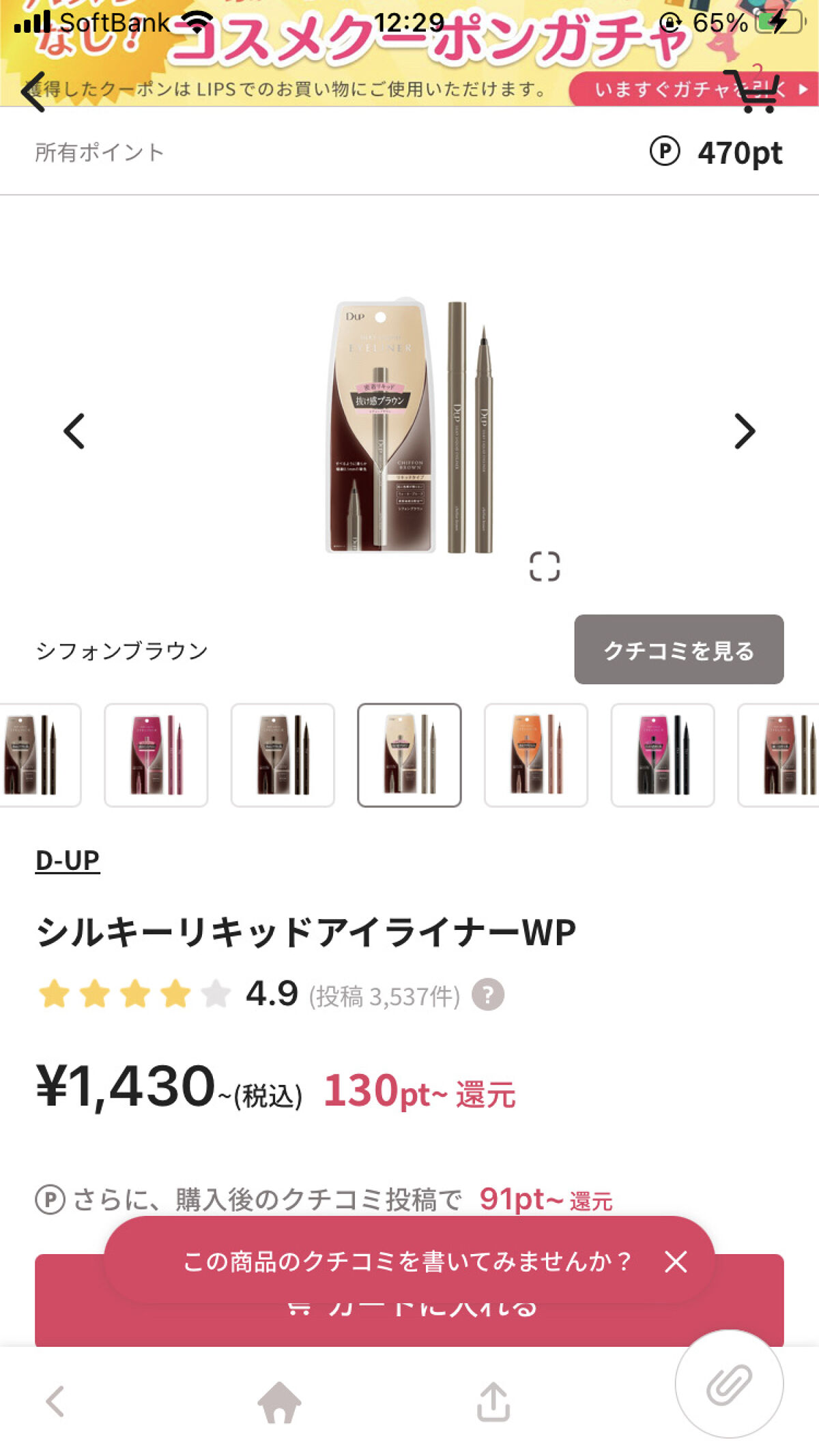The image size is (819, 1456).
Task: Select the selected chiffon brown color thumbnail
Action: pos(409,755)
